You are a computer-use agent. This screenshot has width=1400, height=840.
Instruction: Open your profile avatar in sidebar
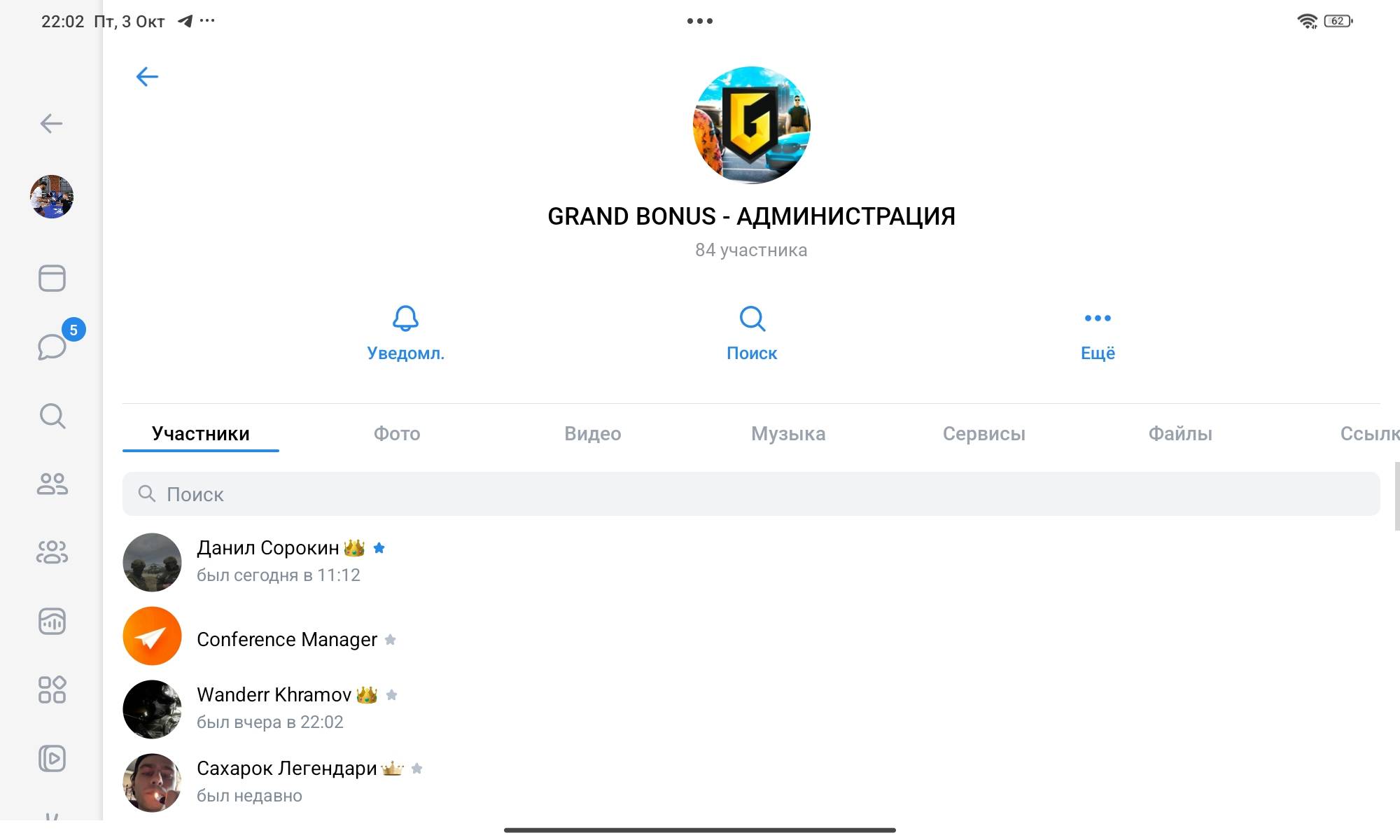pos(52,197)
